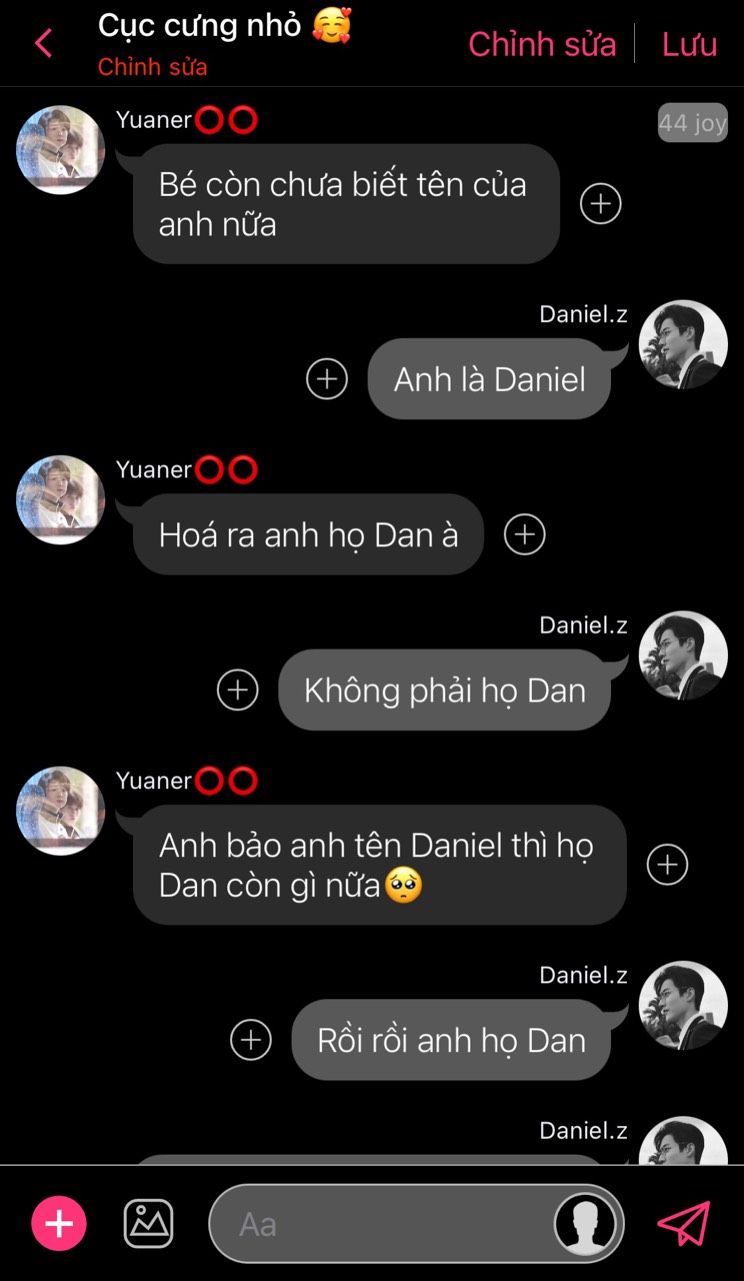Go back using the pink arrow
This screenshot has height=1281, width=744.
coord(43,44)
